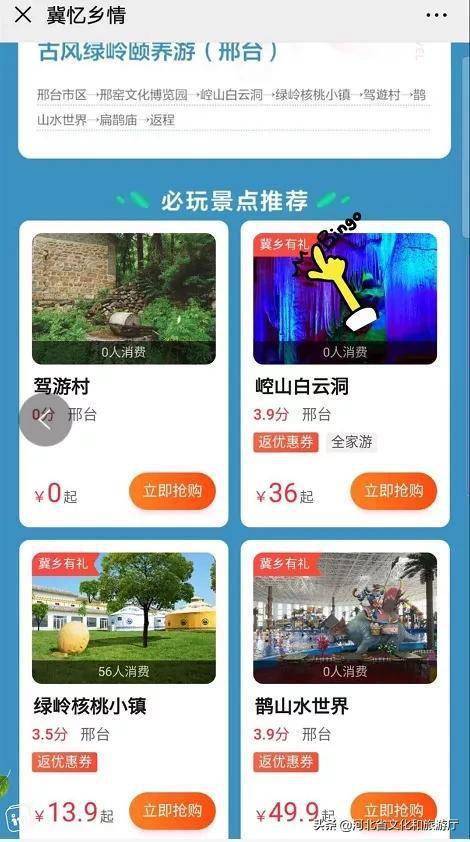Viewport: 470px width, 842px height.
Task: Buy 鹊山水世界 tickets with 立即抢购
Action: click(x=394, y=810)
